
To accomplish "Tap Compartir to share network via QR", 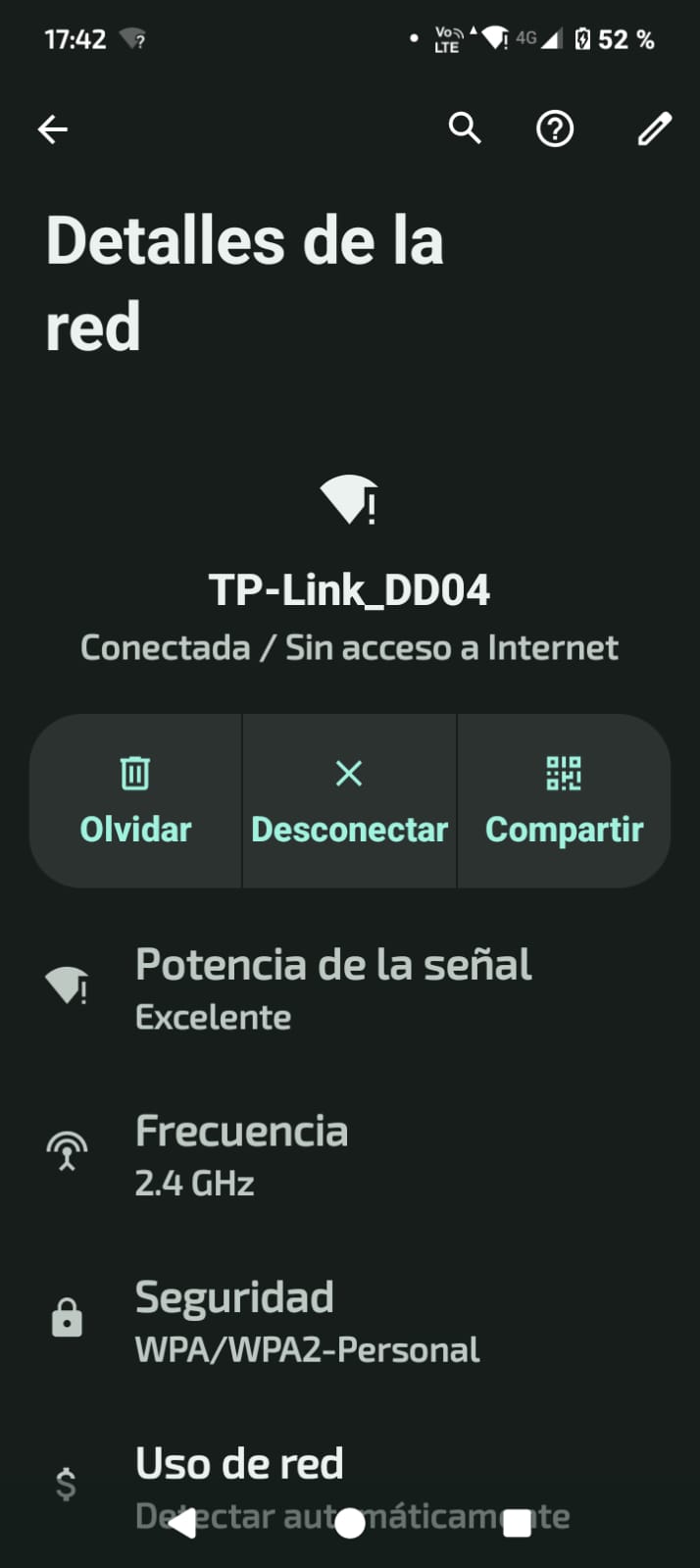I will pos(564,801).
